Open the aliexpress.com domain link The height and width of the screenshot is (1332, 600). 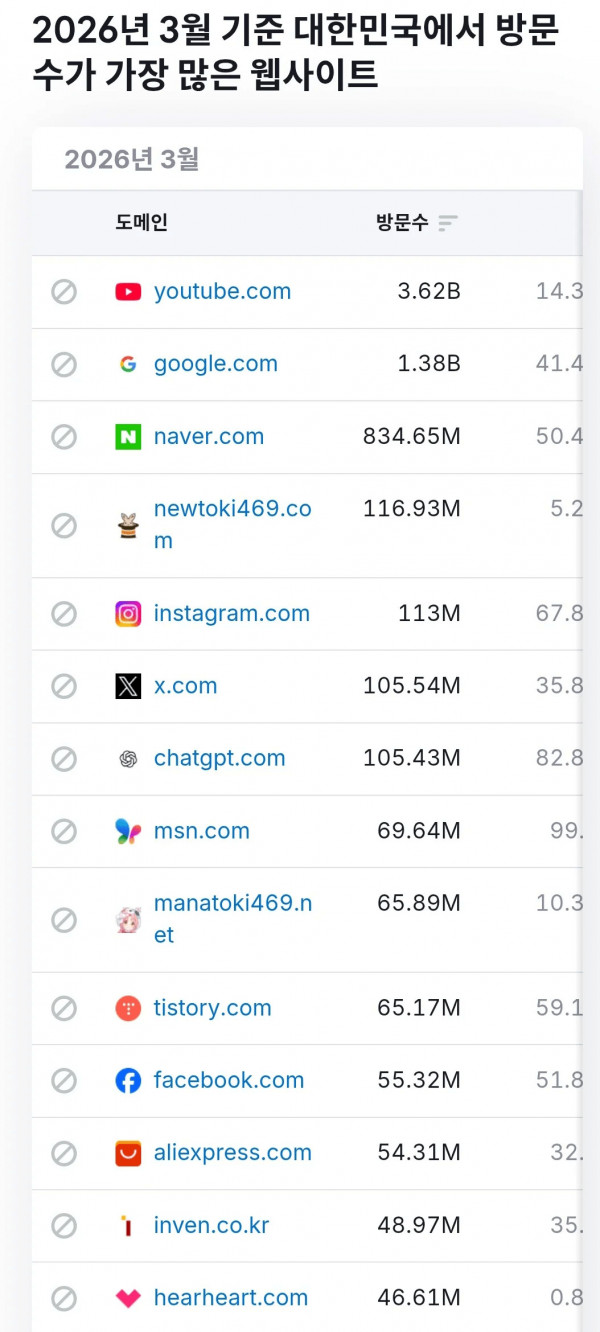(232, 1153)
